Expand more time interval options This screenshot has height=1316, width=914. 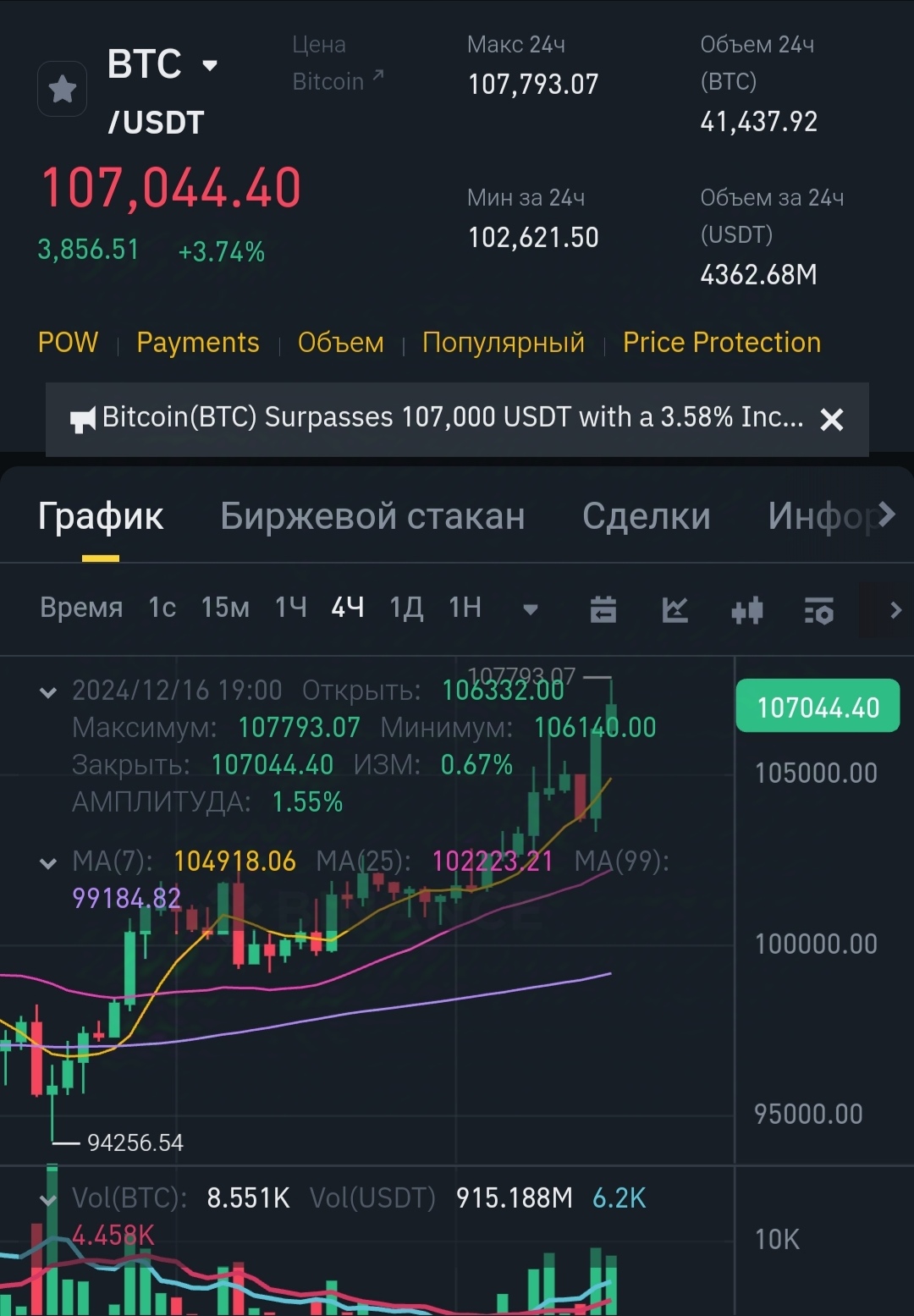[x=531, y=609]
